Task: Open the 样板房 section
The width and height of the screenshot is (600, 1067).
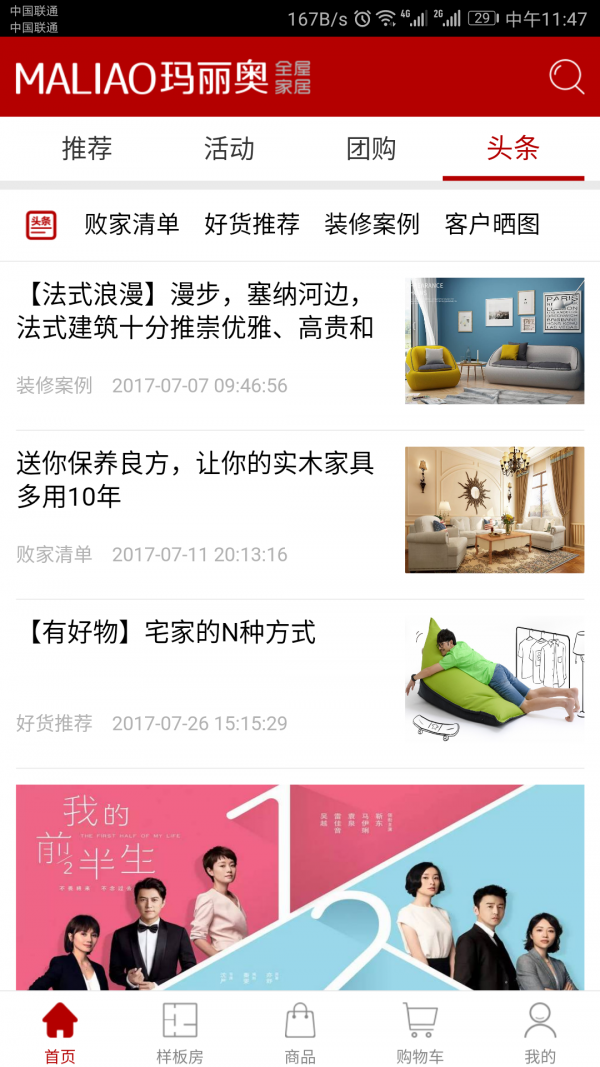Action: (x=180, y=1032)
